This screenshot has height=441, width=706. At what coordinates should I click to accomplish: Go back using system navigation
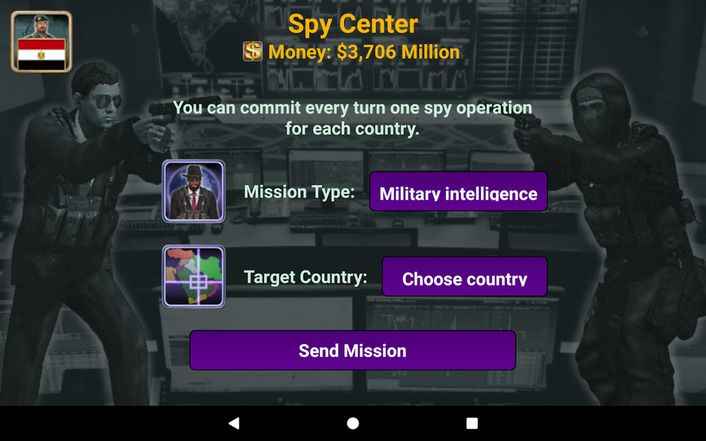tap(234, 423)
